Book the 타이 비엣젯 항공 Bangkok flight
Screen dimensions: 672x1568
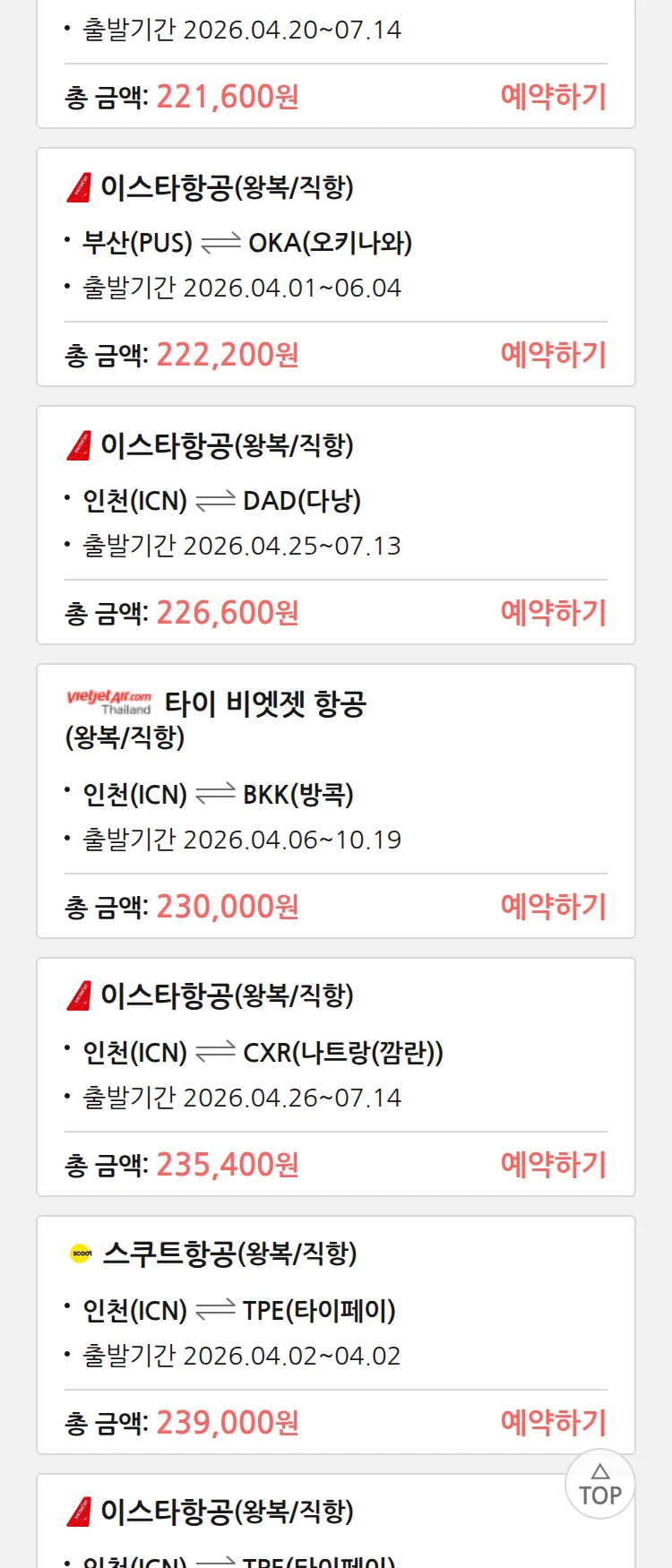(x=553, y=906)
